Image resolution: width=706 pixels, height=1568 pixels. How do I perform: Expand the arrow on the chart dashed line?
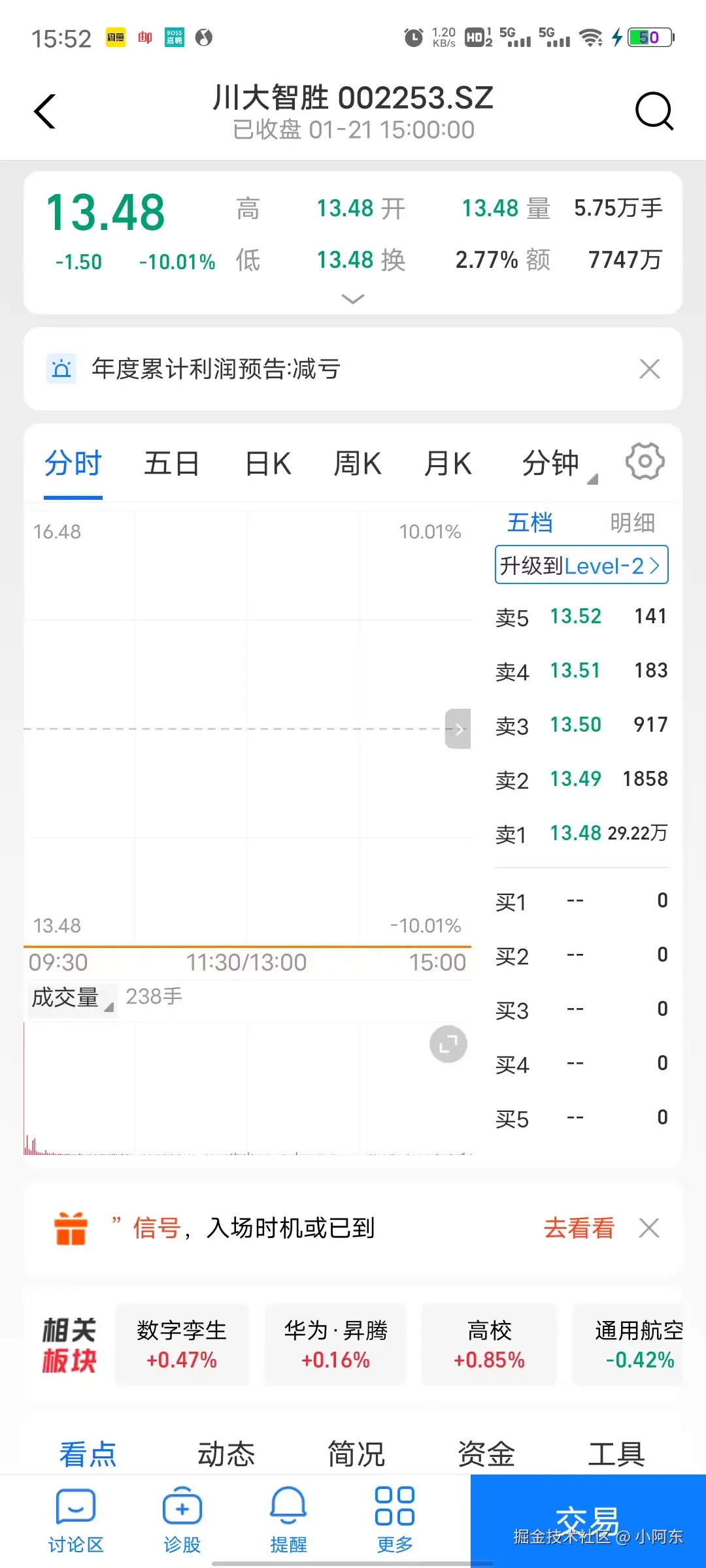(458, 730)
